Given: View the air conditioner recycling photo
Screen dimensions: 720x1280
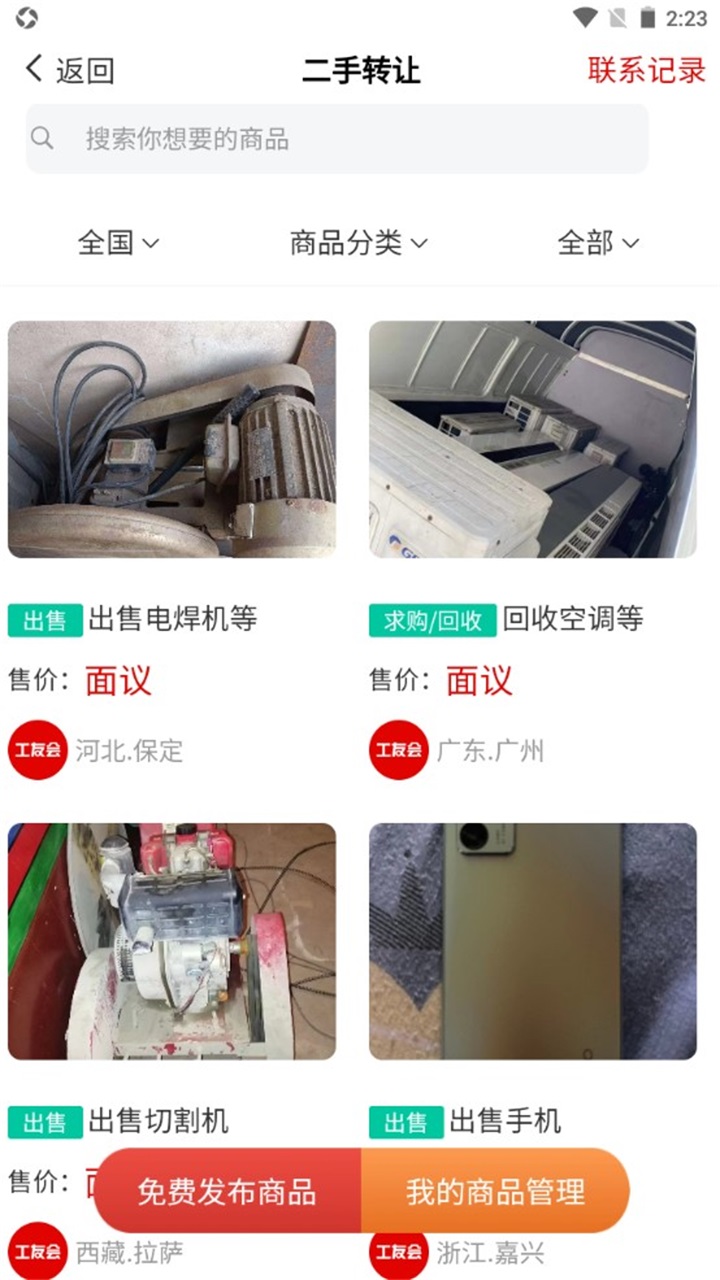Looking at the screenshot, I should [x=532, y=440].
